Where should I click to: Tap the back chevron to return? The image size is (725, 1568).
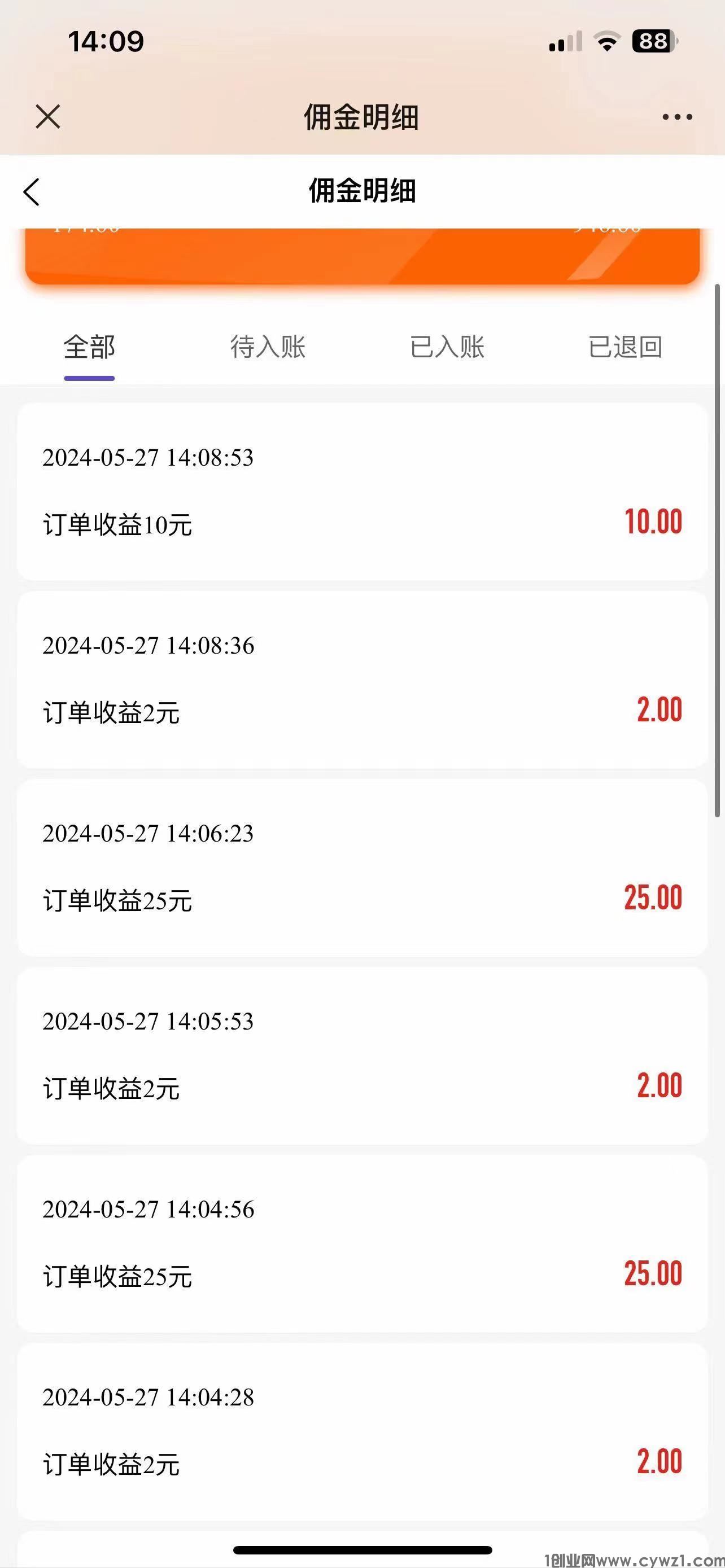[32, 192]
